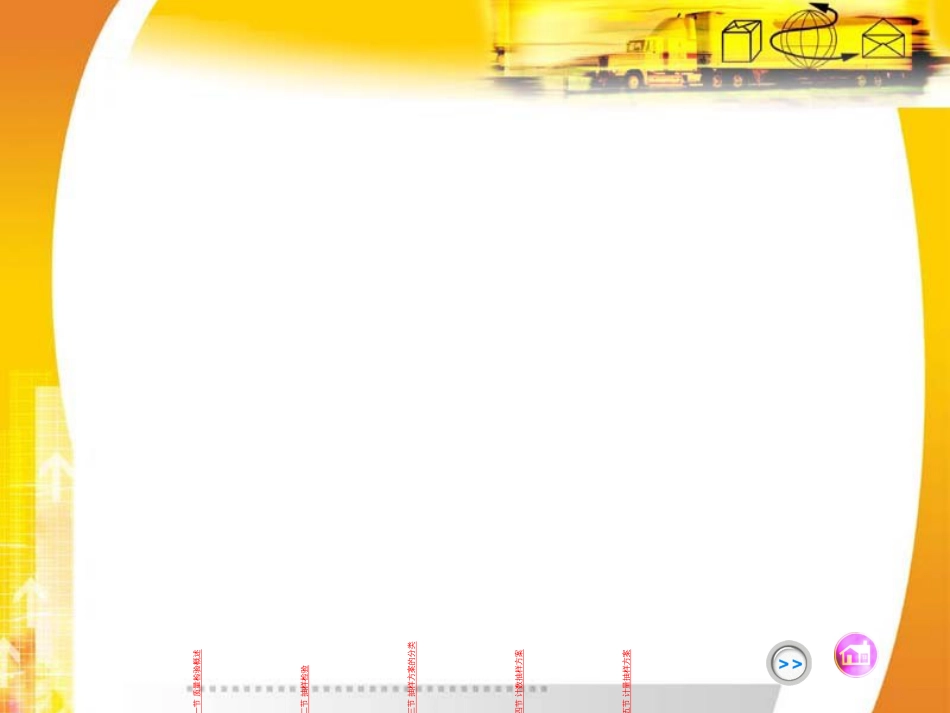The height and width of the screenshot is (713, 950).
Task: Select link 第五节 计量抽样方案
Action: click(x=627, y=681)
